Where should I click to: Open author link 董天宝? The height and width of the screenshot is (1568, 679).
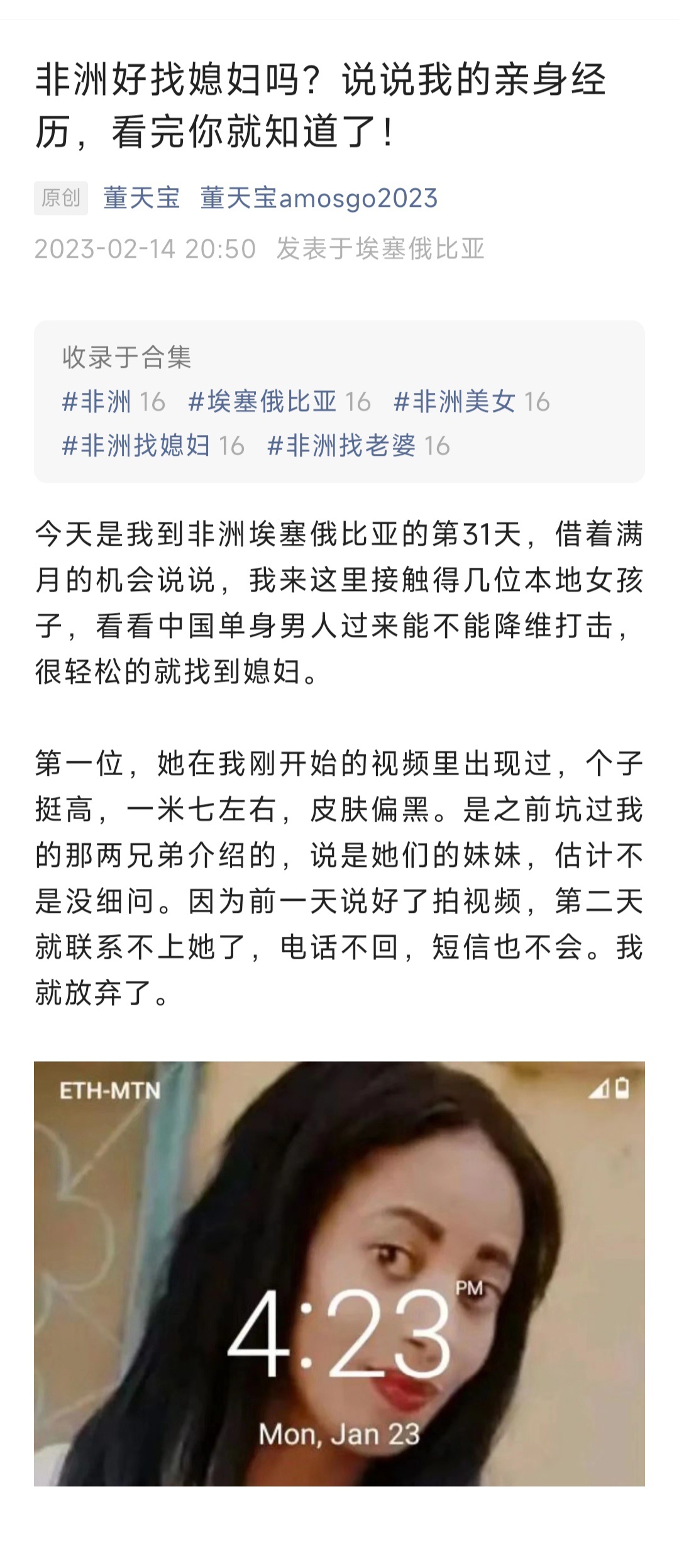[141, 198]
